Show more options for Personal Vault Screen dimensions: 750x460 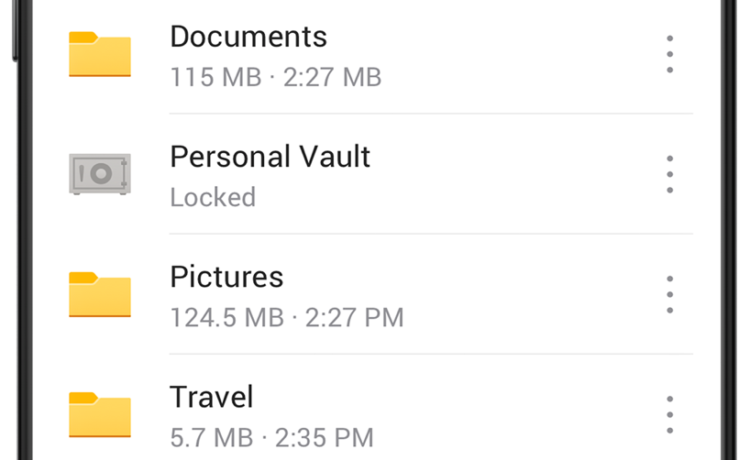click(670, 174)
